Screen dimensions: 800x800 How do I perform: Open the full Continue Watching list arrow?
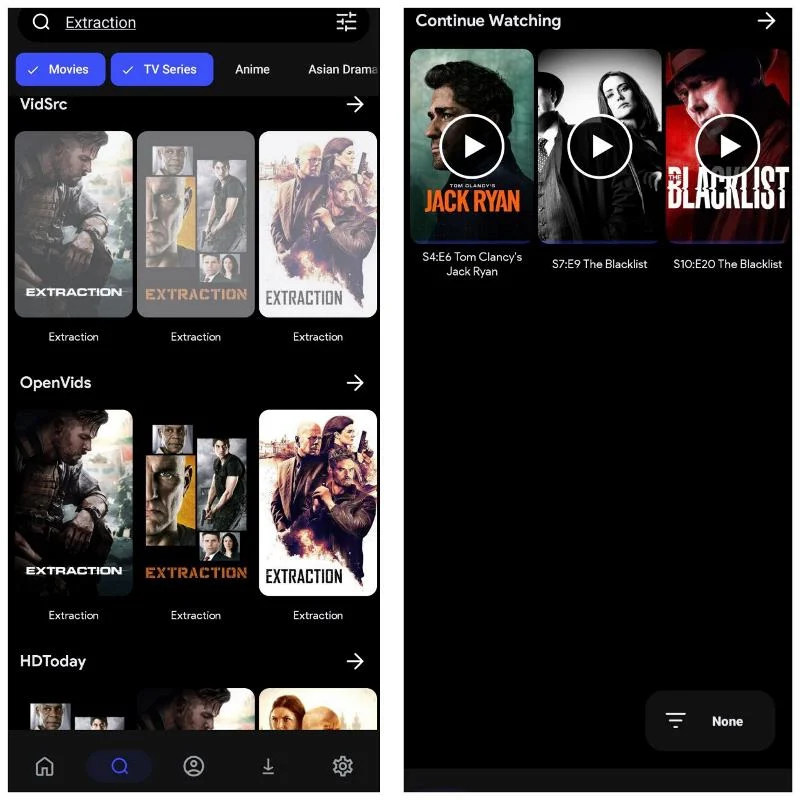[766, 21]
